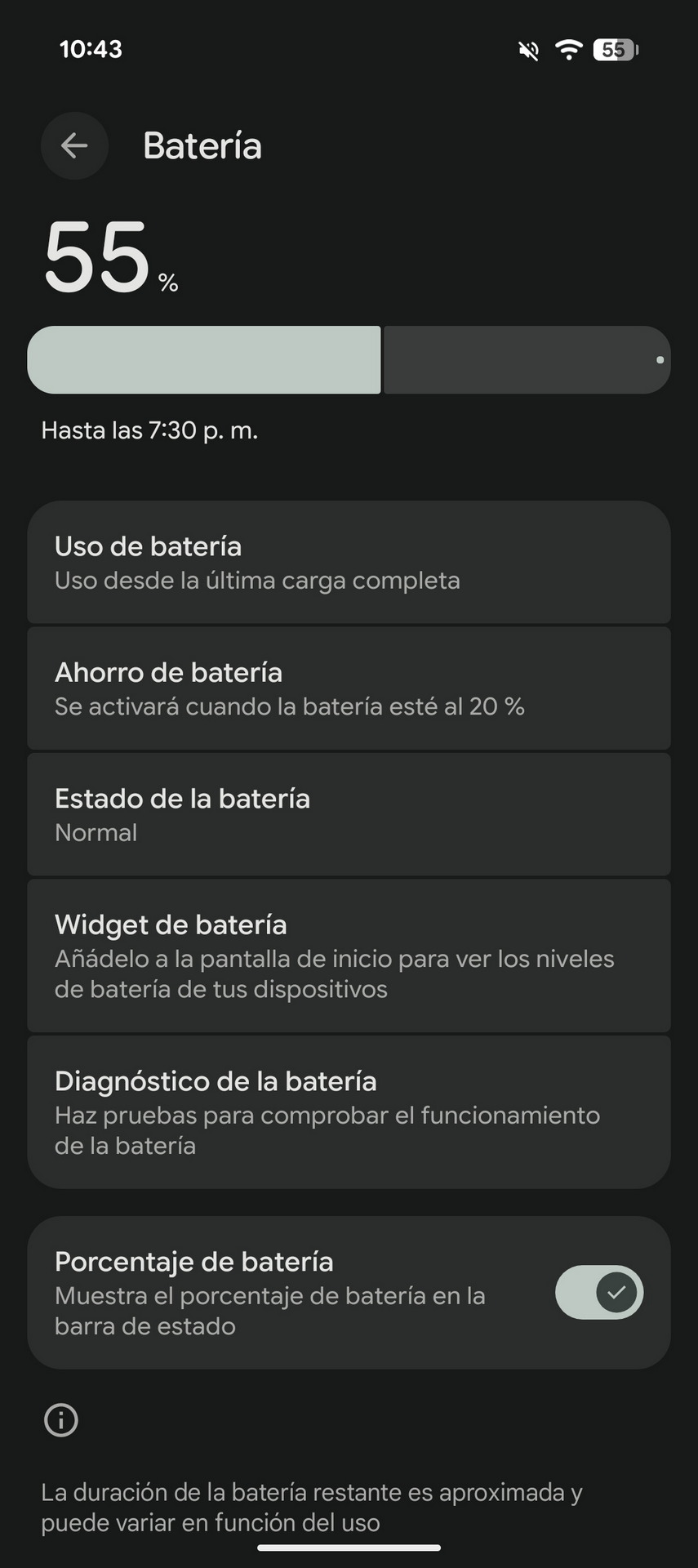The image size is (698, 1568).
Task: Disable Porcentaje de batería switch
Action: [x=599, y=1292]
